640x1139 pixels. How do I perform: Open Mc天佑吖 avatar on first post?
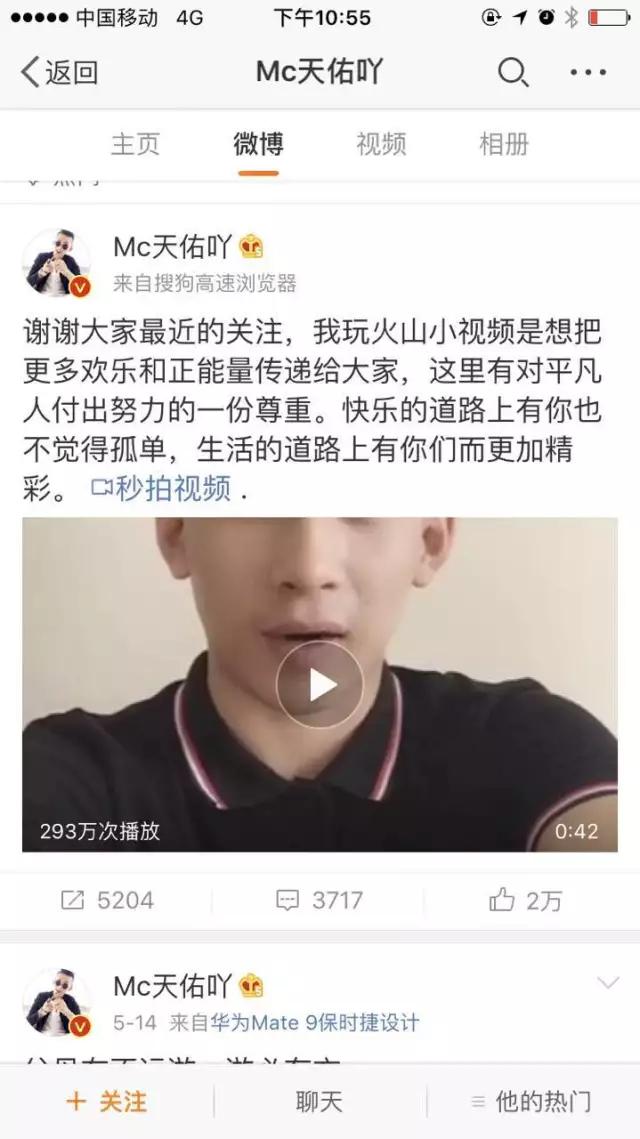point(58,264)
